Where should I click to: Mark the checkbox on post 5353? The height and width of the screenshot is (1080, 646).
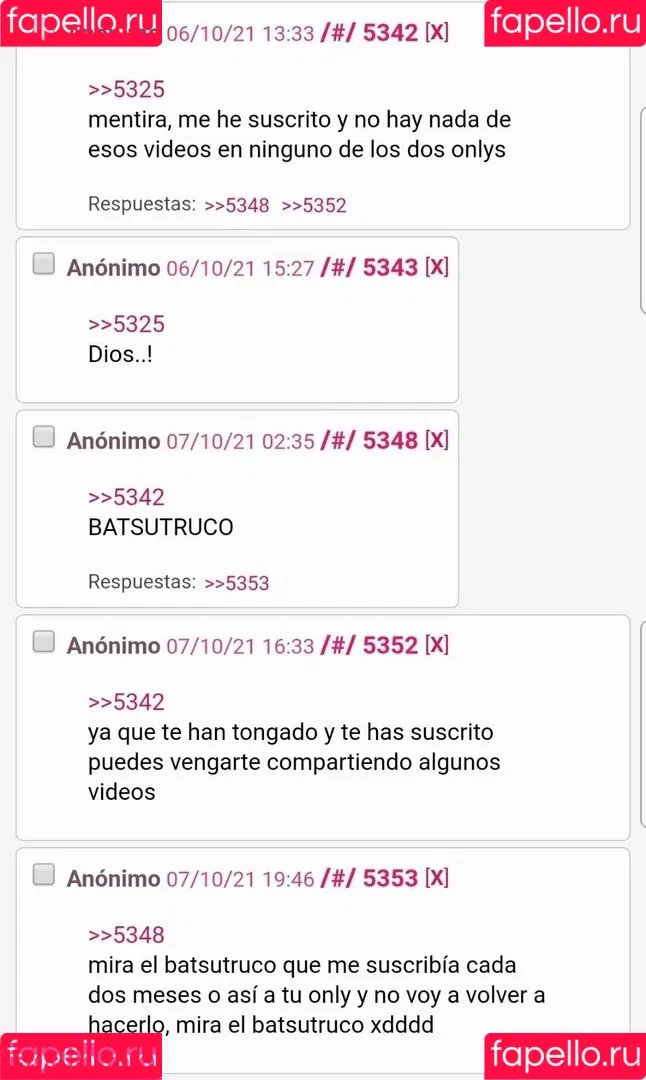click(x=44, y=875)
